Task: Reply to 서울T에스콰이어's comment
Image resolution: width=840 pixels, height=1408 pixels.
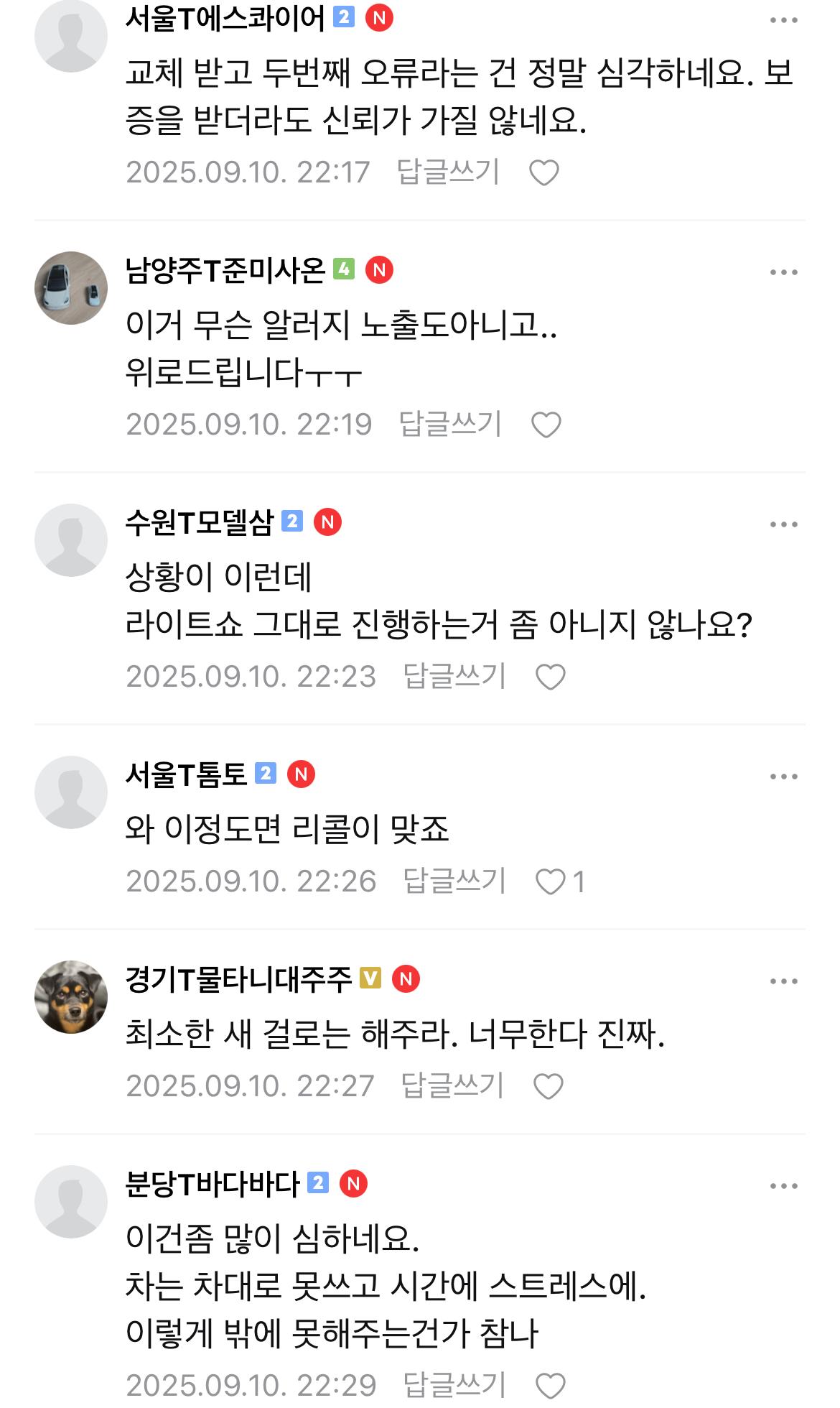Action: (x=448, y=172)
